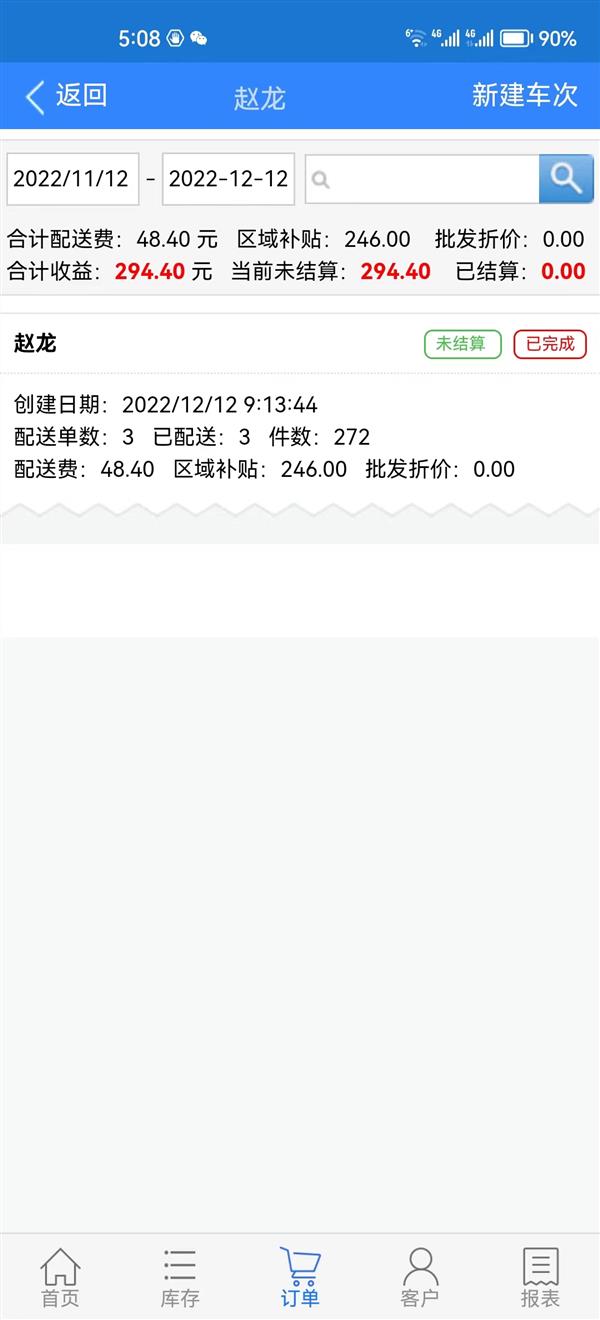Switch to the 首页 tab
This screenshot has height=1320, width=600.
pos(60,1277)
